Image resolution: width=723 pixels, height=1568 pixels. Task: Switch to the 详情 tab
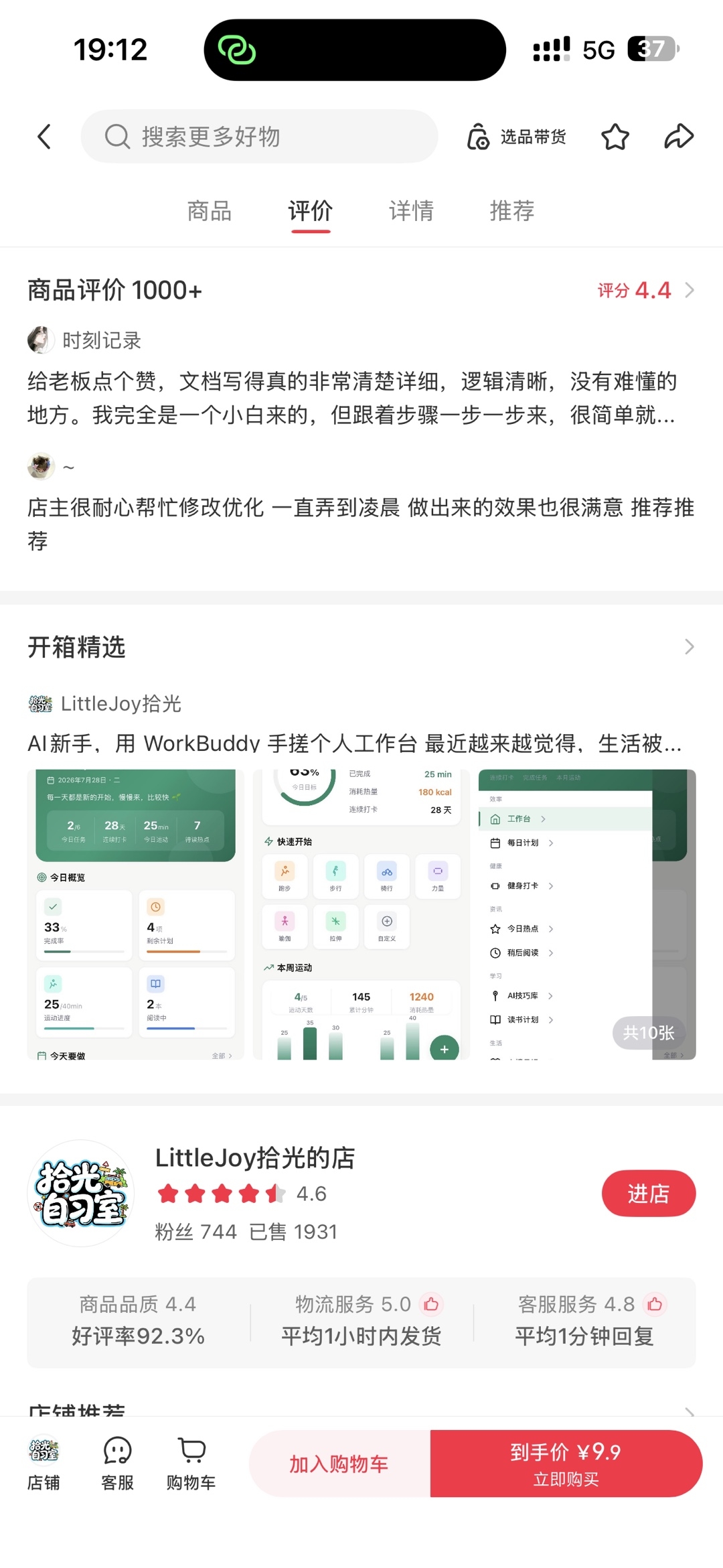pos(411,211)
